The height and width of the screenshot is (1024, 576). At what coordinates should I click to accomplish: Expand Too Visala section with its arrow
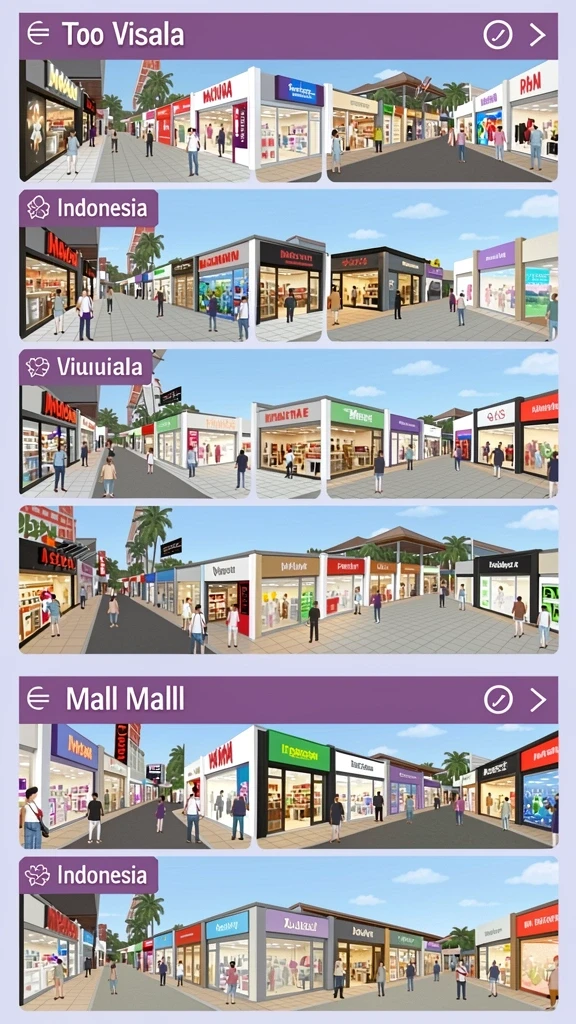tap(537, 35)
